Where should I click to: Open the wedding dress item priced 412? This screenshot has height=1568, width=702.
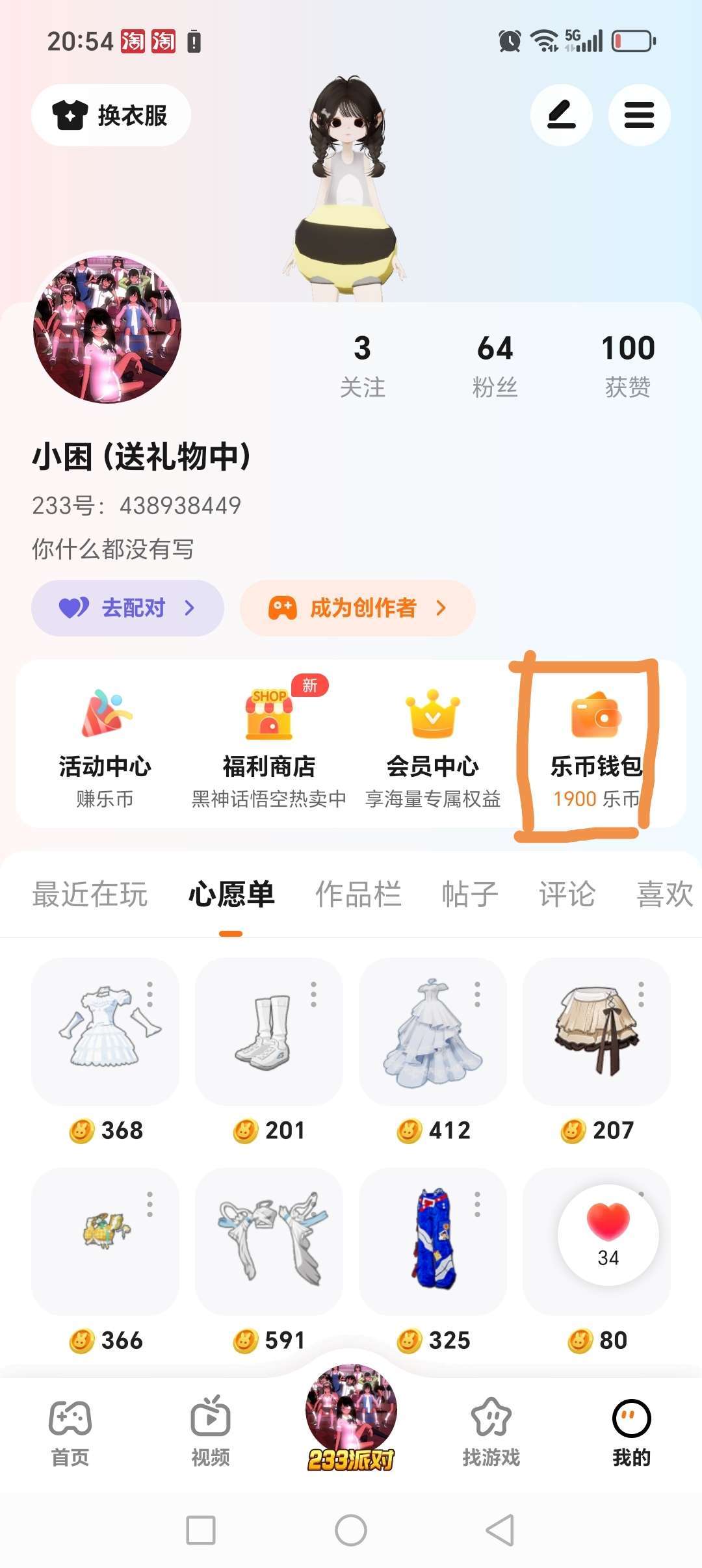433,1032
